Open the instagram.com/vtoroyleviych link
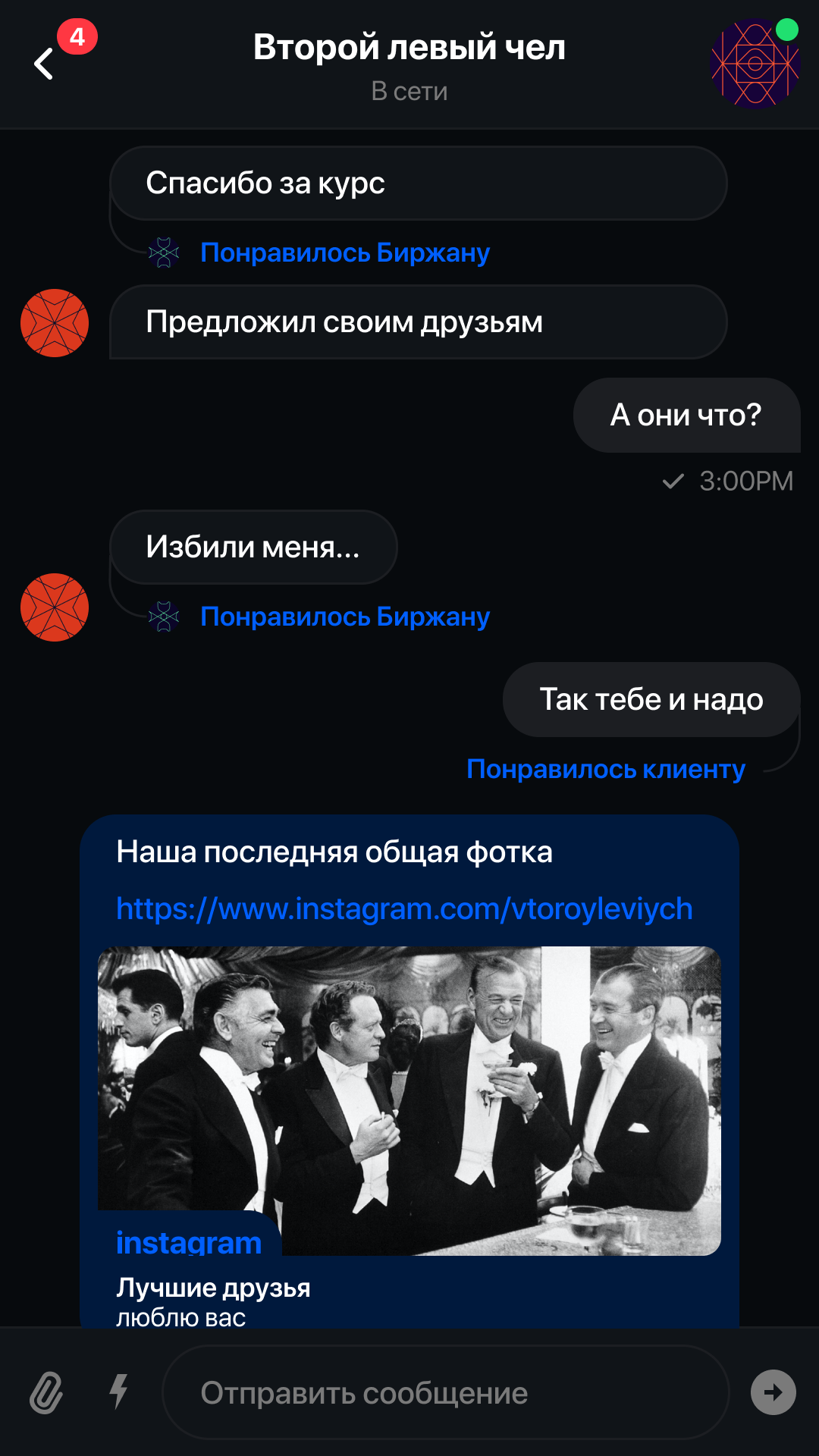819x1456 pixels. click(x=404, y=908)
